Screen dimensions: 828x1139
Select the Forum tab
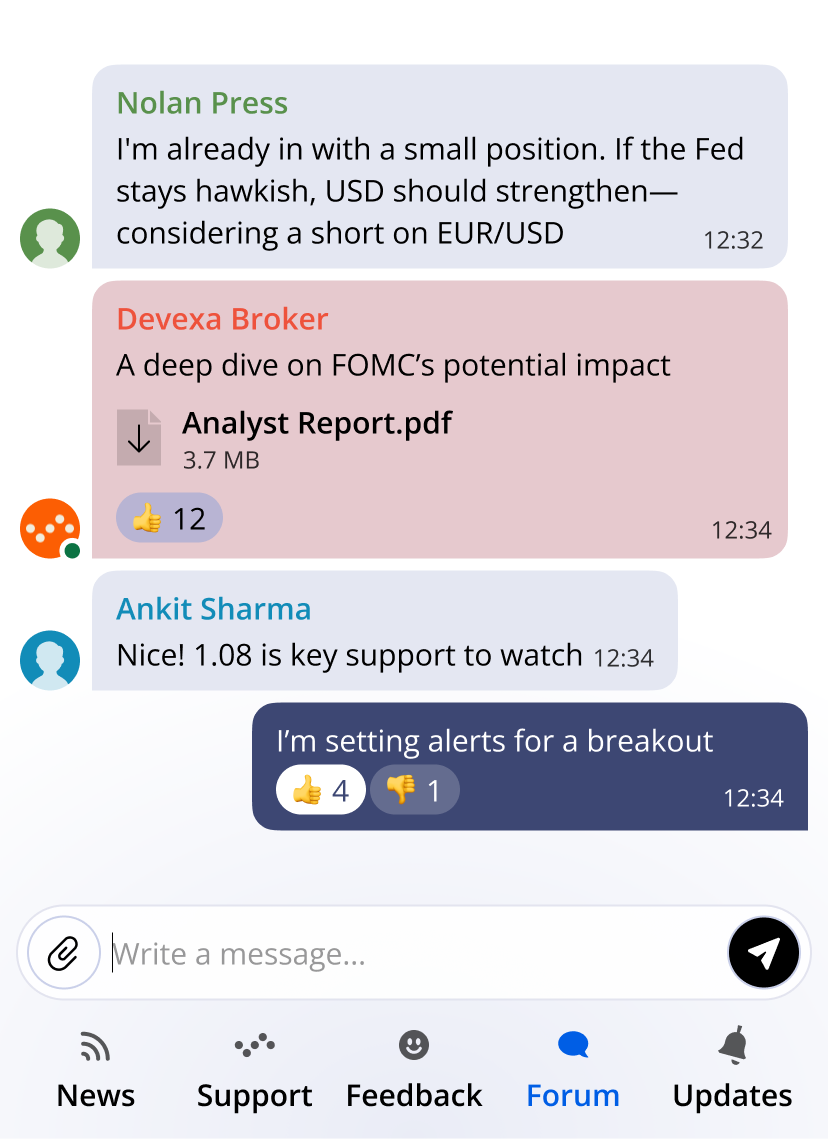(573, 1072)
